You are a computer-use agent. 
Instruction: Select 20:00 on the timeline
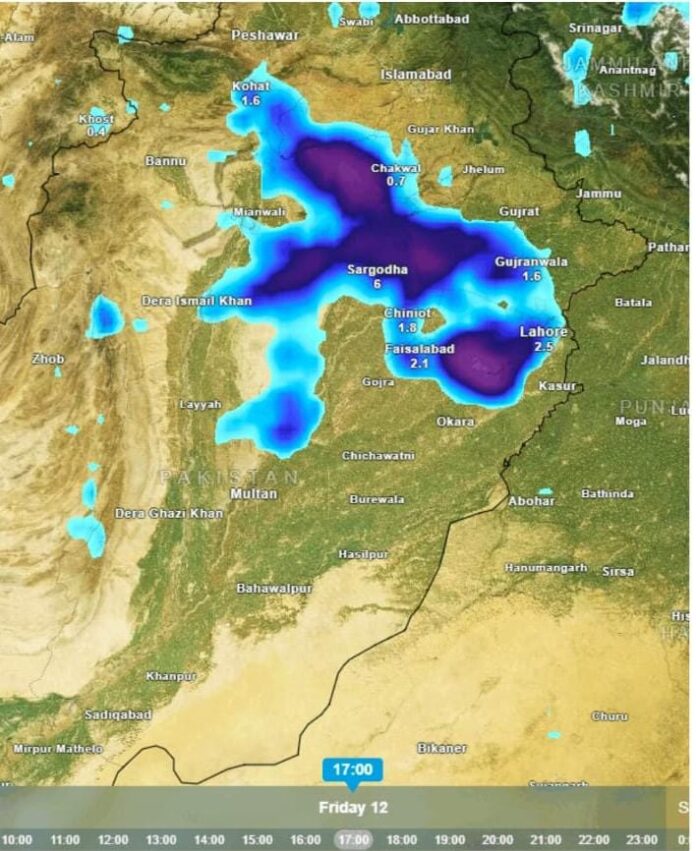click(x=497, y=840)
